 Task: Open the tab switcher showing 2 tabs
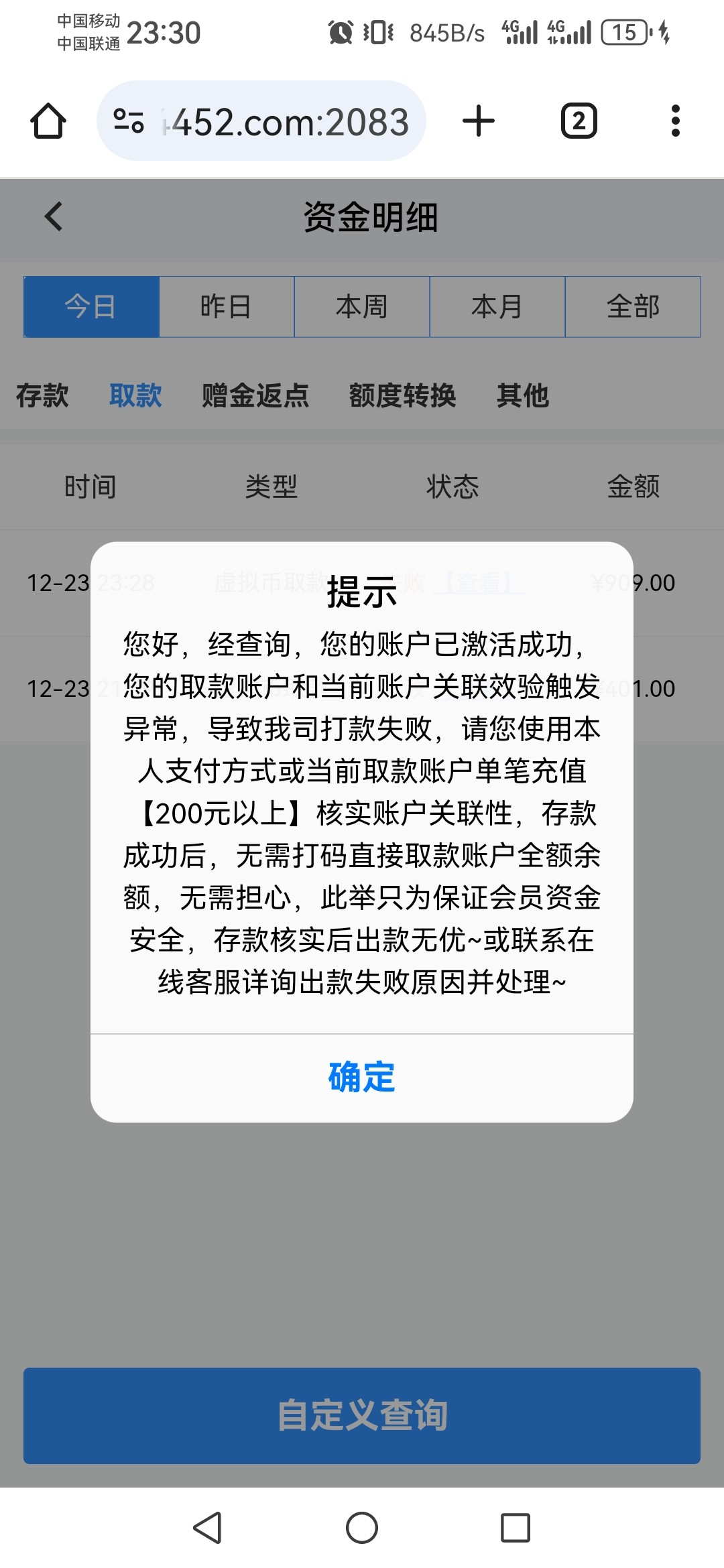point(579,121)
